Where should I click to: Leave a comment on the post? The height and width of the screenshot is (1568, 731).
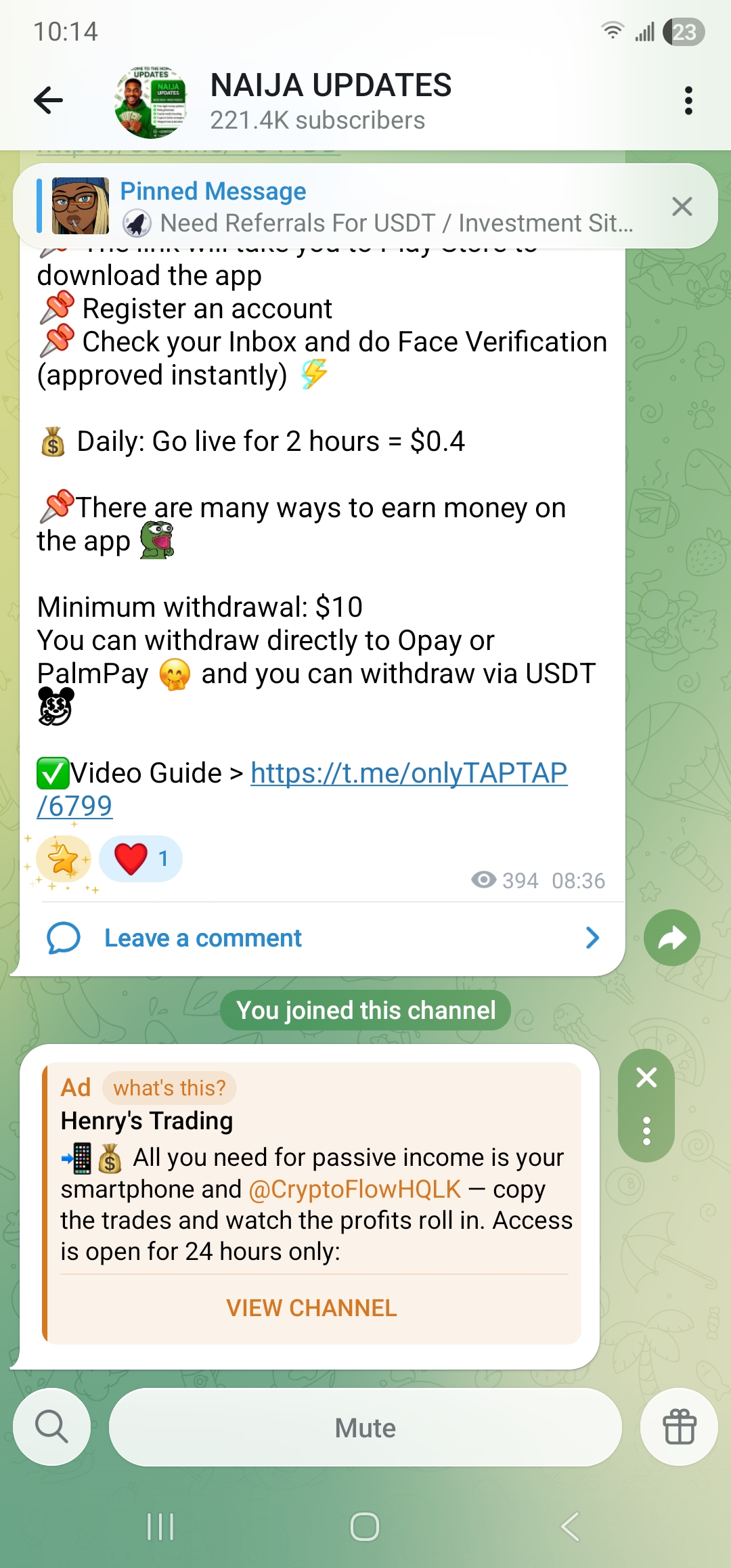coord(203,938)
